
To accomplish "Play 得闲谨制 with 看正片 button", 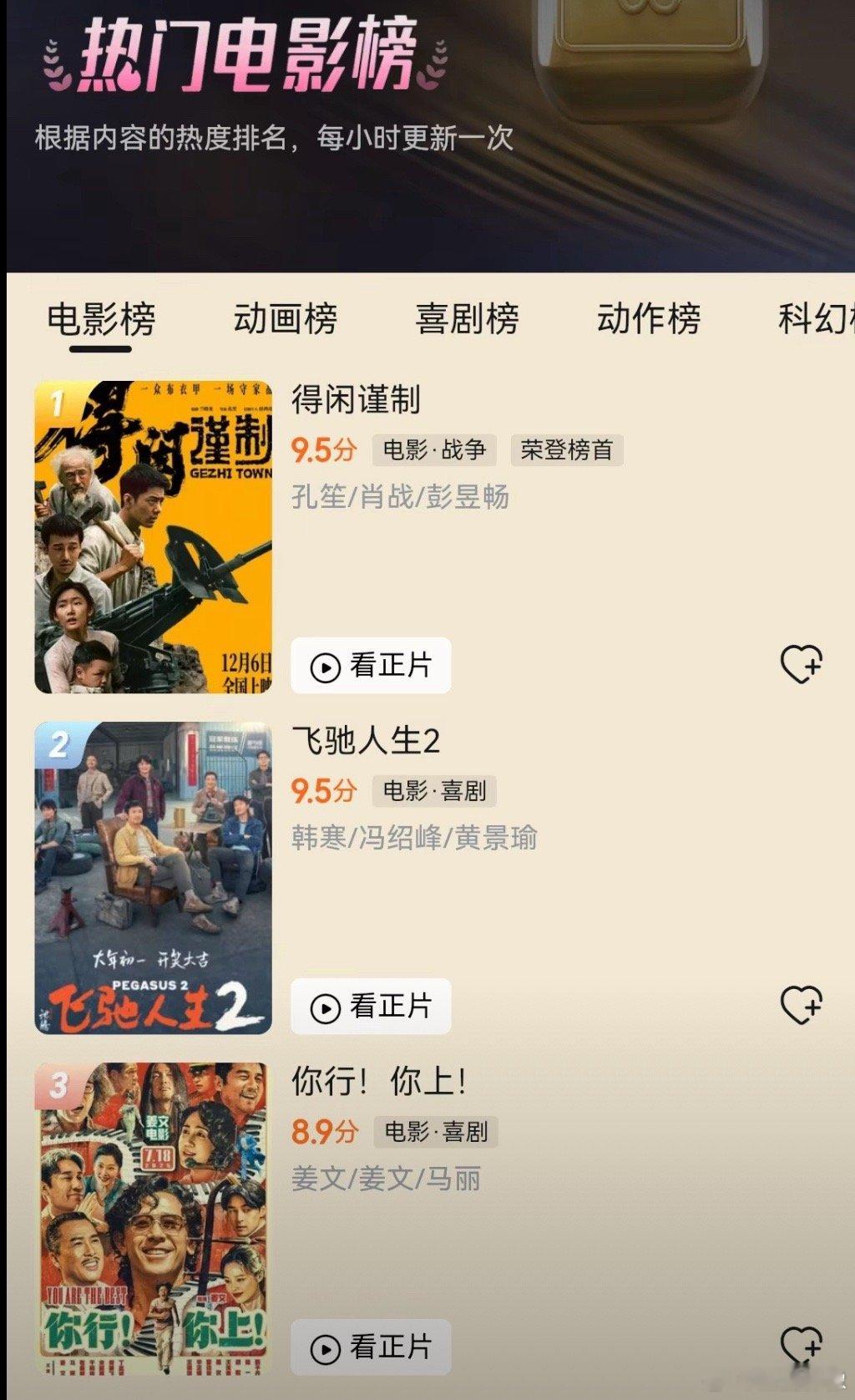I will 371,666.
